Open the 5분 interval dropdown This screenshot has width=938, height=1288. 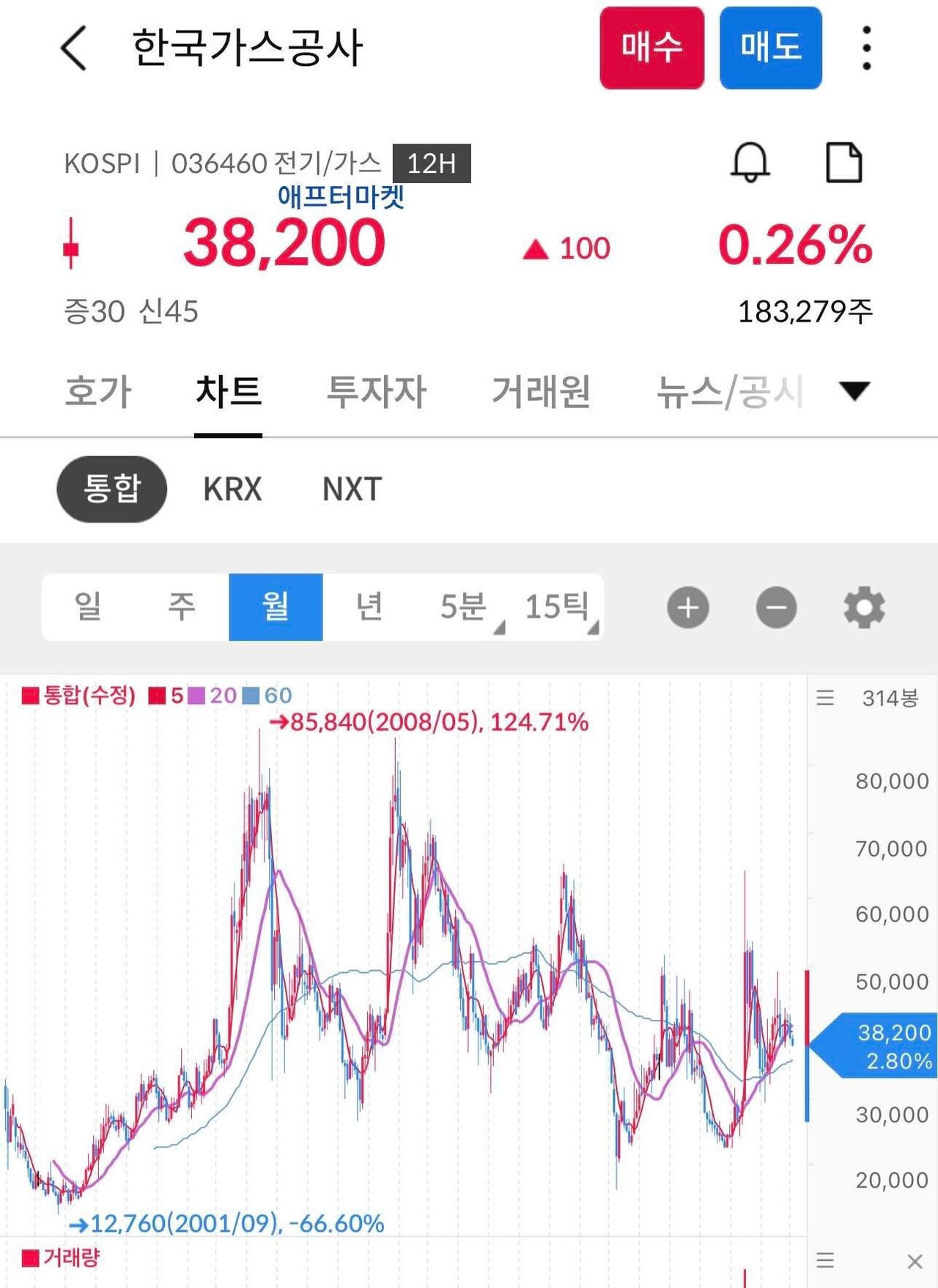point(462,607)
